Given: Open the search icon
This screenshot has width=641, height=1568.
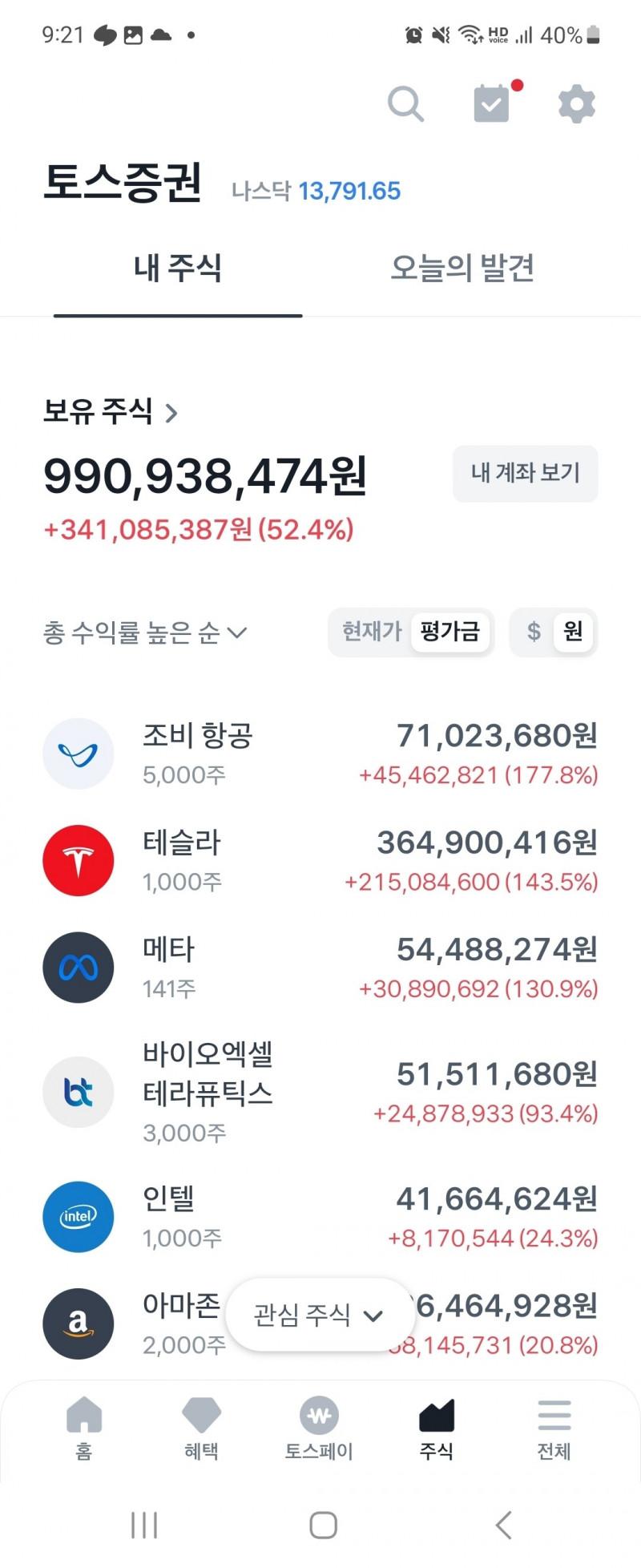Looking at the screenshot, I should click(x=405, y=104).
